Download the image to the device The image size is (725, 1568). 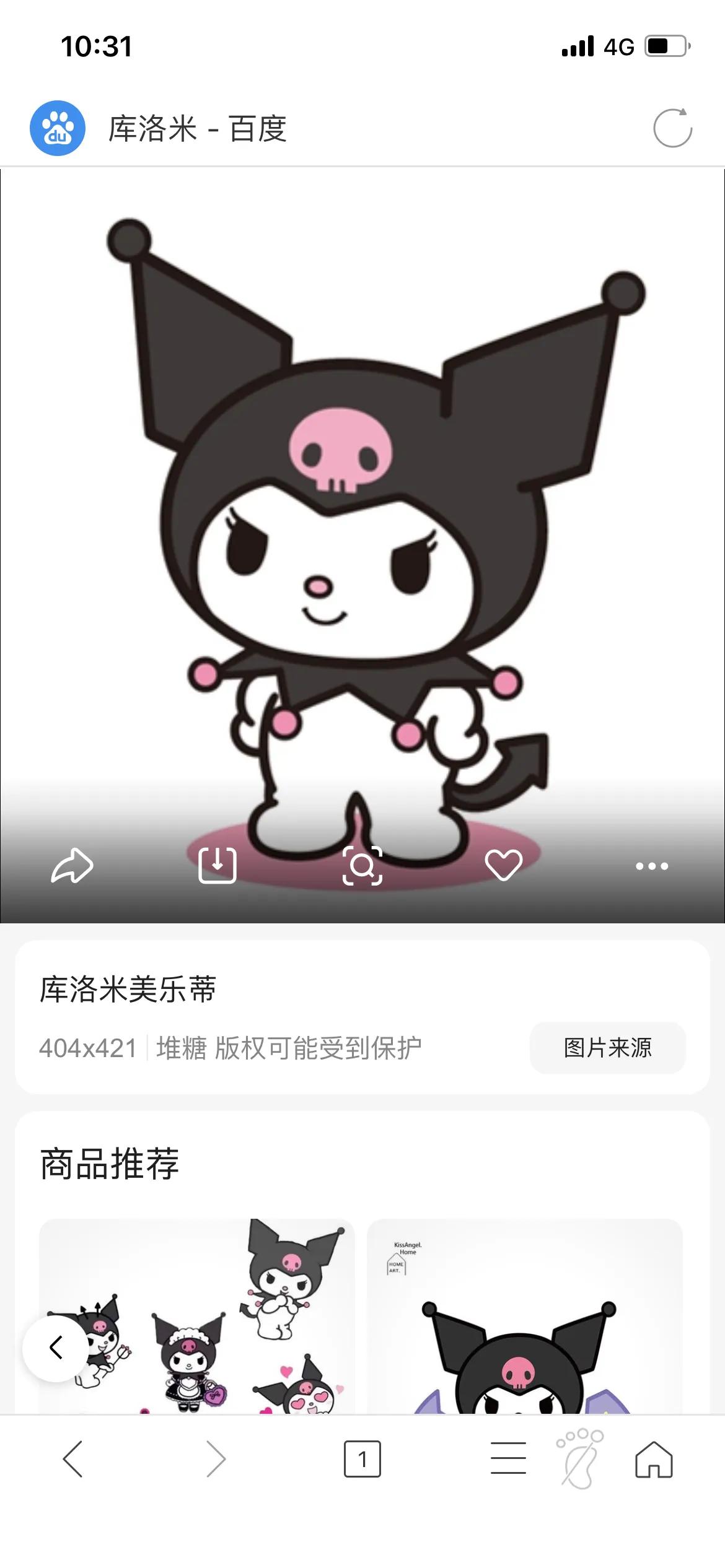tap(217, 865)
